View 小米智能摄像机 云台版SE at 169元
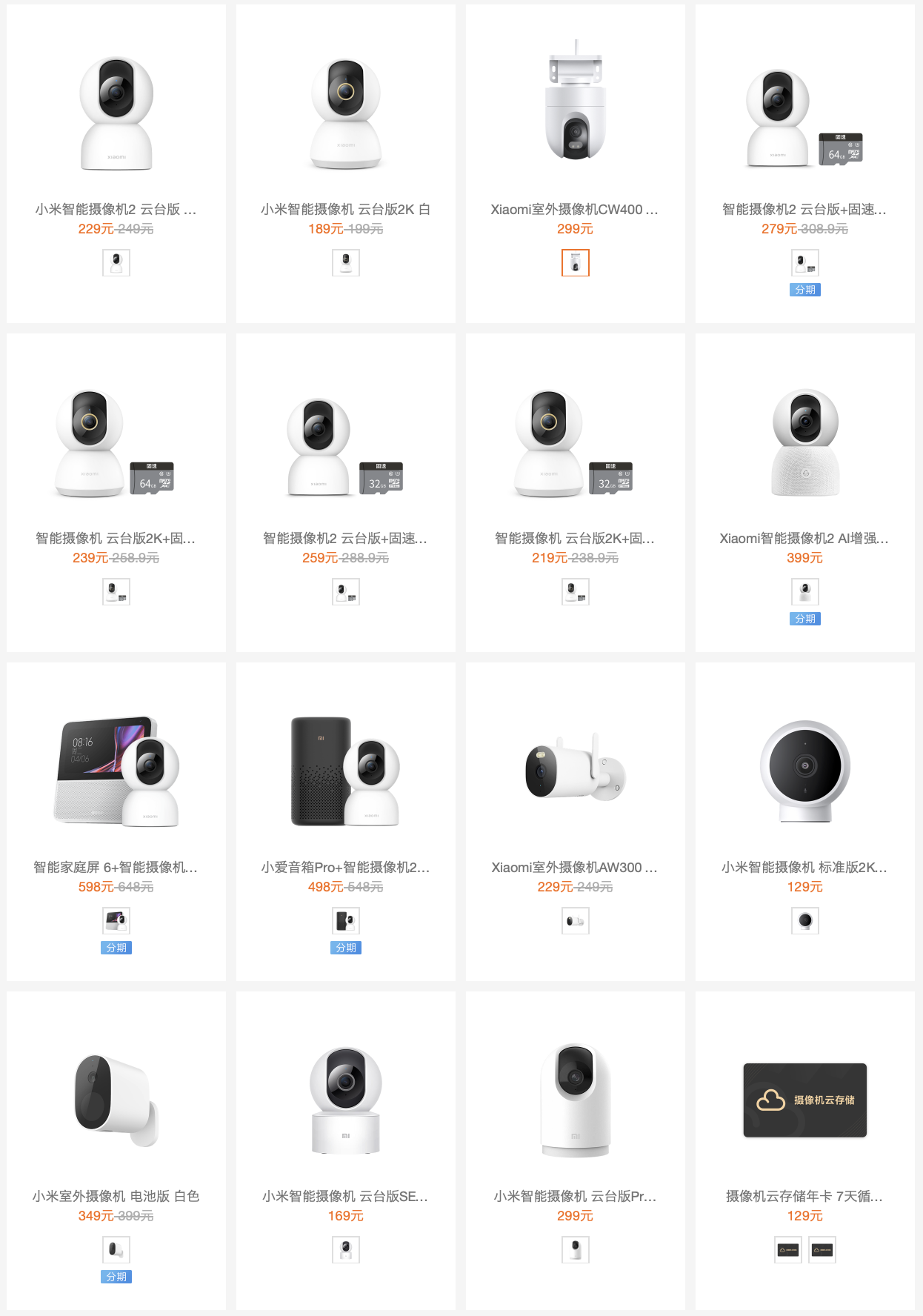The image size is (923, 1316). pyautogui.click(x=345, y=1196)
